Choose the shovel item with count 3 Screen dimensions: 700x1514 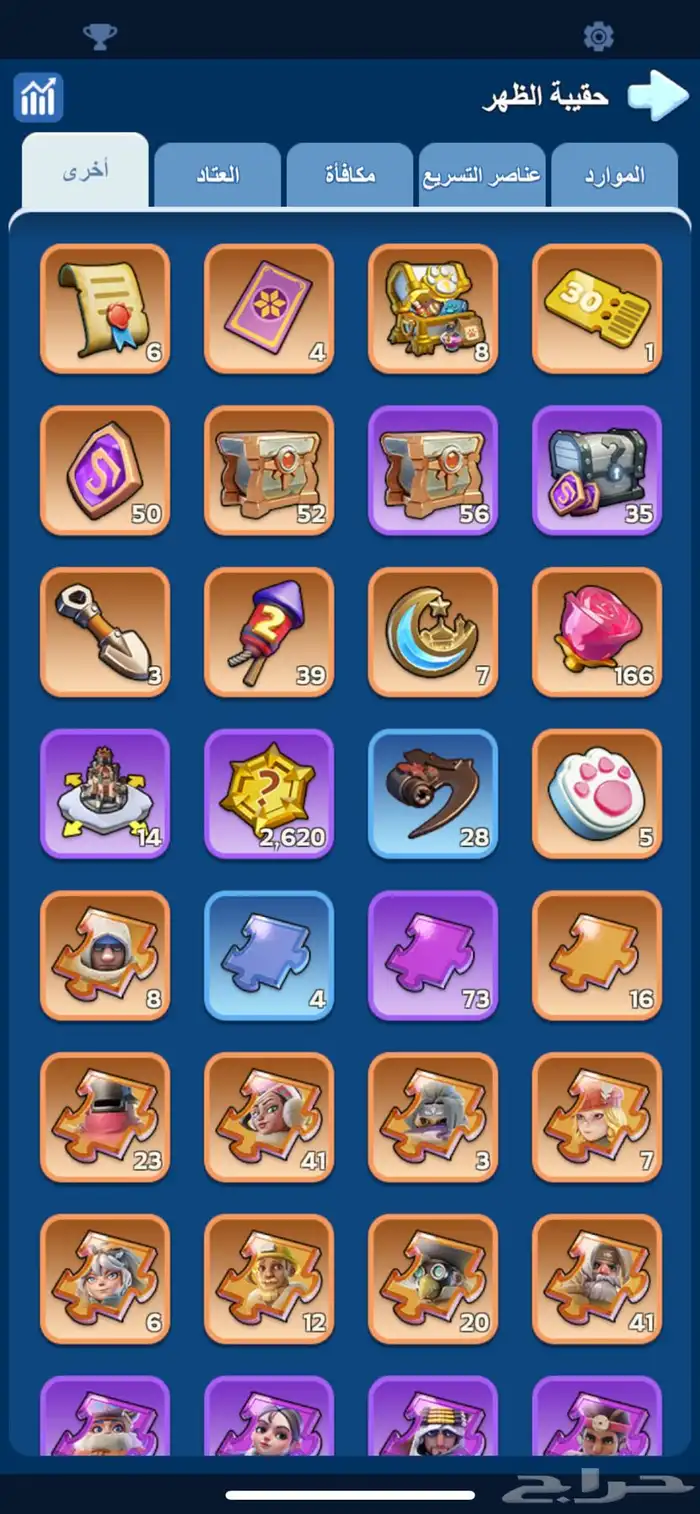coord(105,632)
